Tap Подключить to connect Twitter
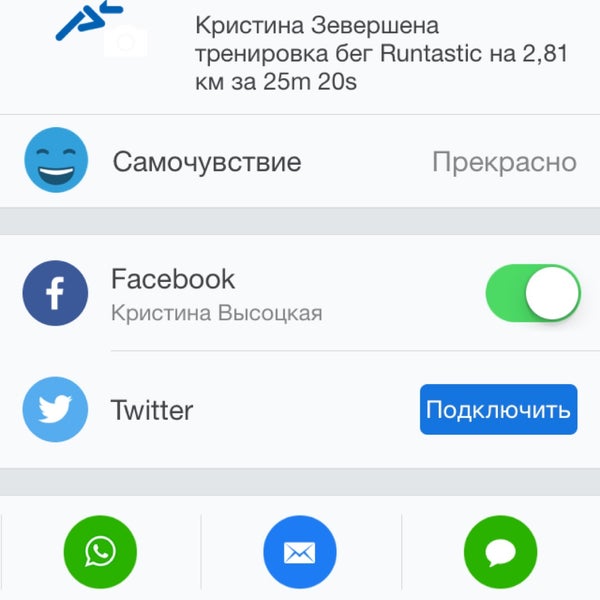Screen dimensions: 600x600 (x=498, y=410)
